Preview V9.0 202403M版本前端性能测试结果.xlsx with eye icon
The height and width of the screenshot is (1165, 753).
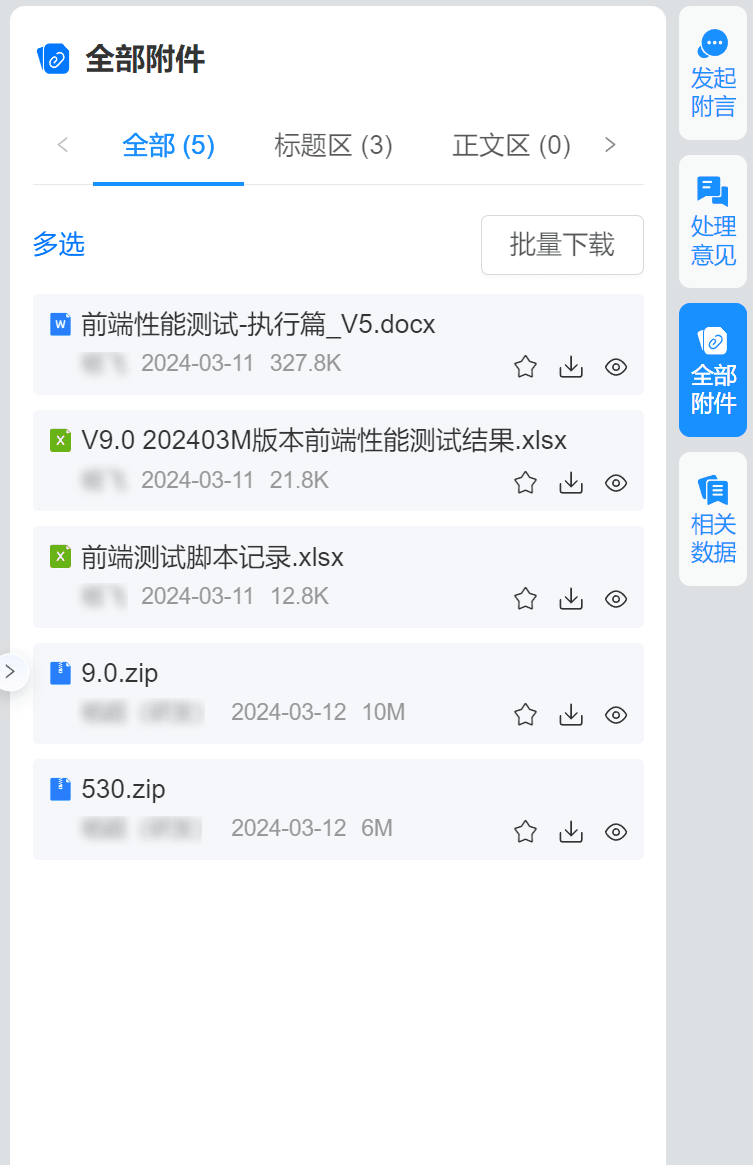click(x=616, y=483)
